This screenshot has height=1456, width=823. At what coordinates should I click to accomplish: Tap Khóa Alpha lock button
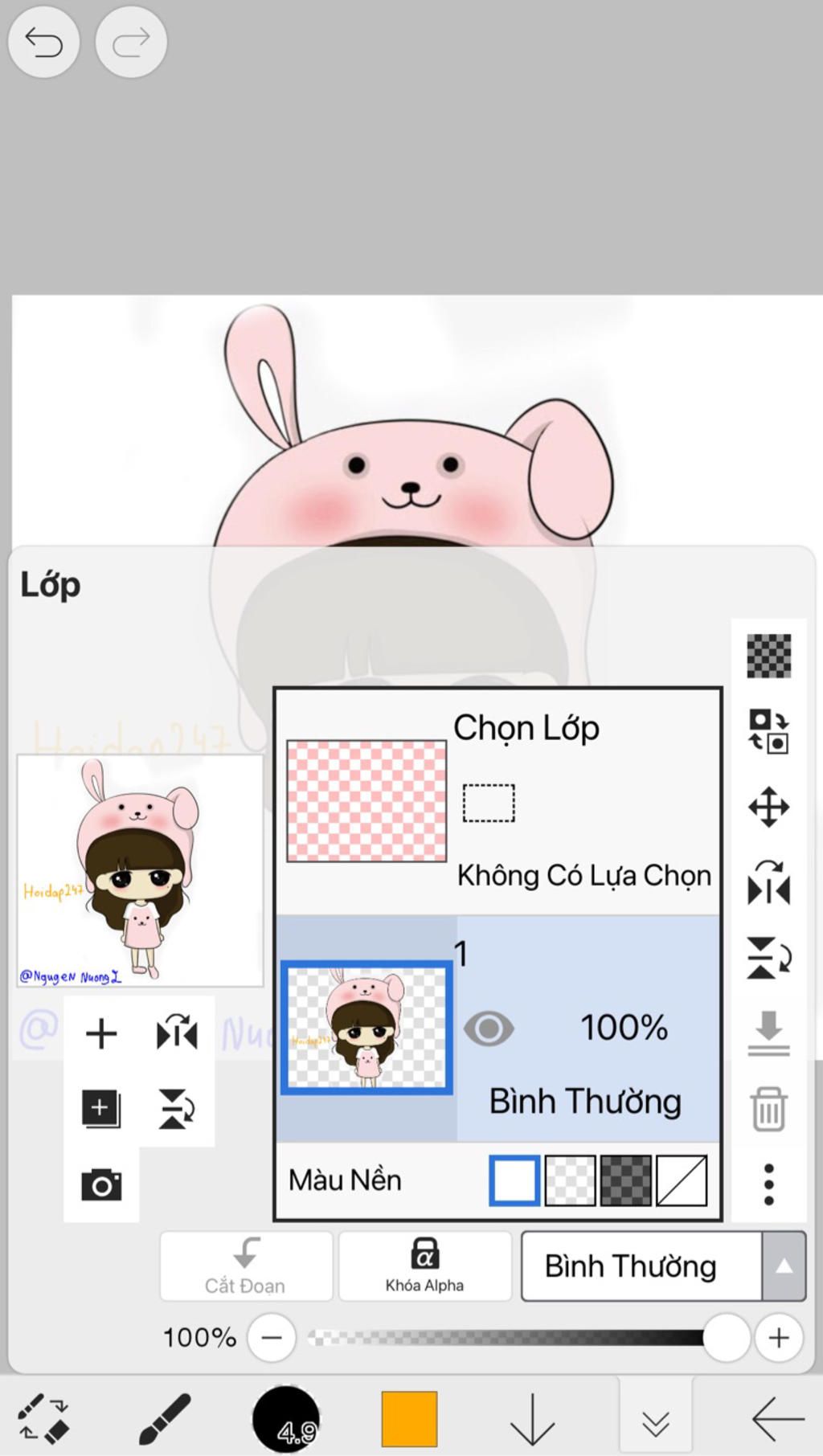pyautogui.click(x=424, y=1266)
